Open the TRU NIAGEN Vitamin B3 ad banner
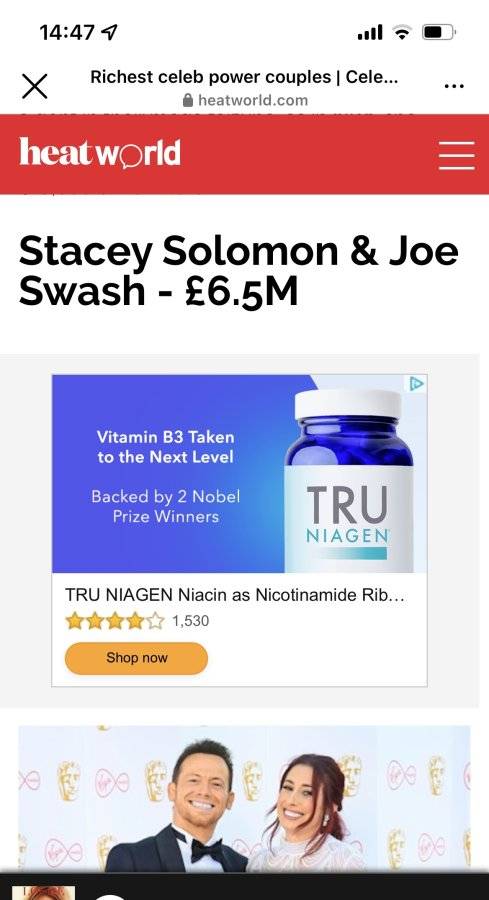This screenshot has height=900, width=489. [x=239, y=474]
